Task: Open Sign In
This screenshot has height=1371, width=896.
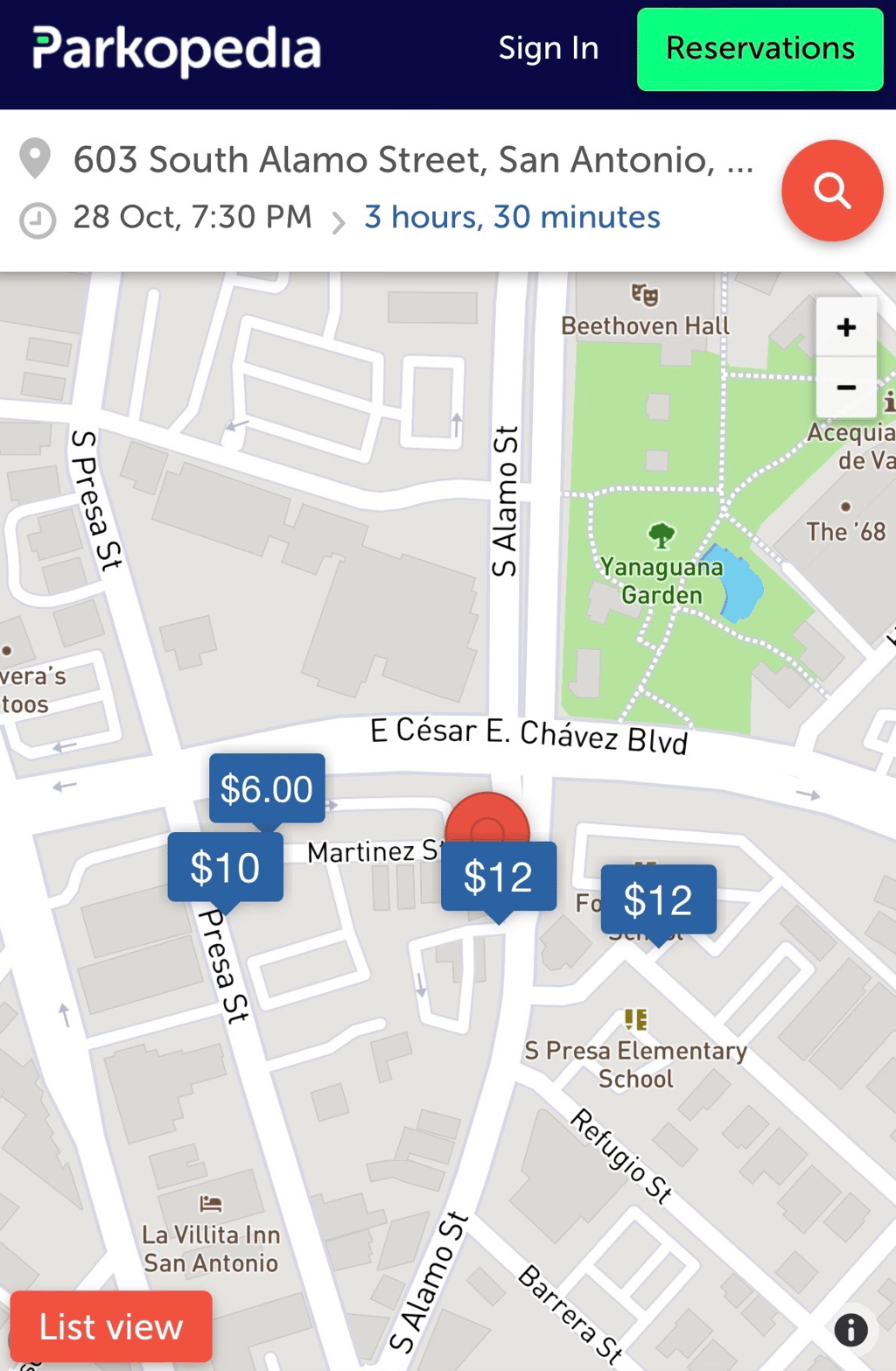Action: click(549, 49)
